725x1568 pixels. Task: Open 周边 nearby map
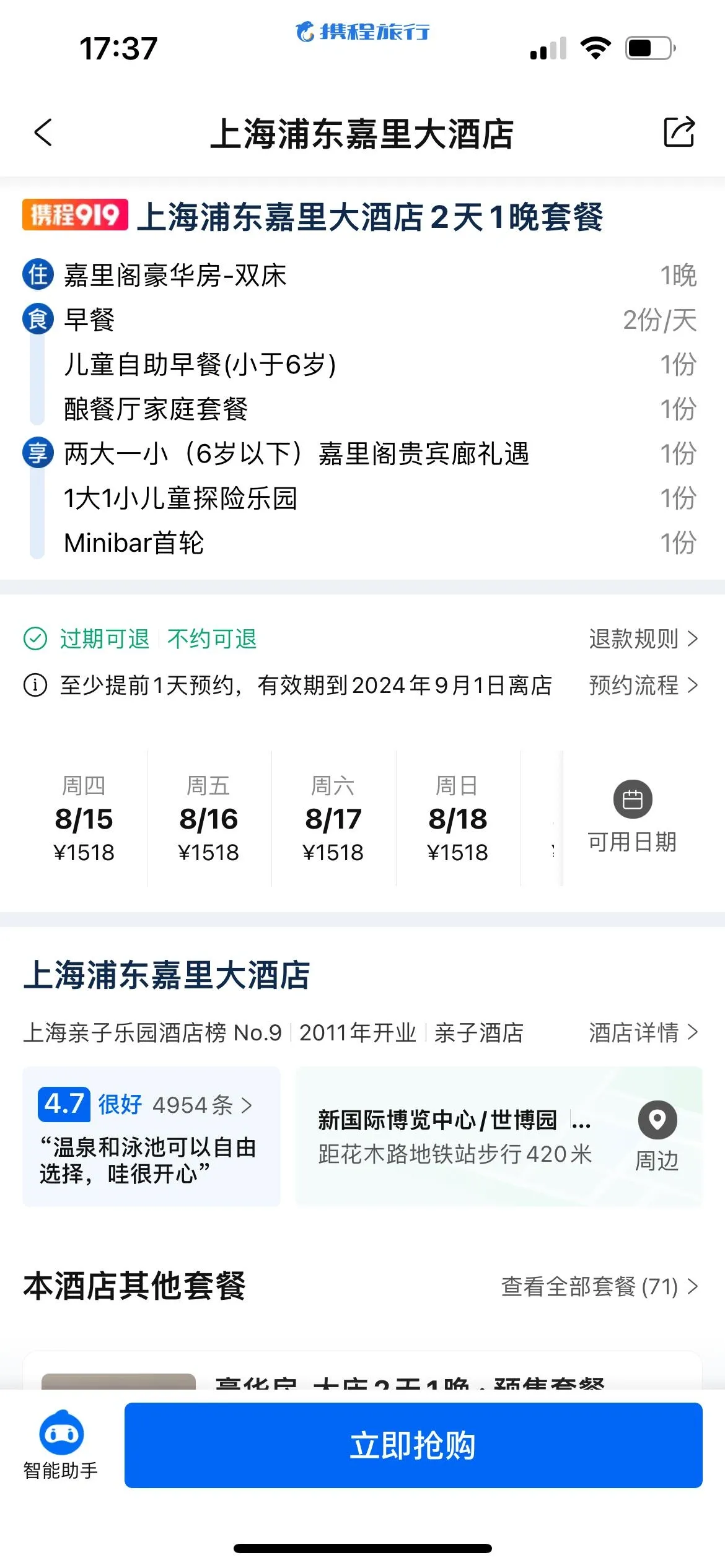(x=657, y=1136)
